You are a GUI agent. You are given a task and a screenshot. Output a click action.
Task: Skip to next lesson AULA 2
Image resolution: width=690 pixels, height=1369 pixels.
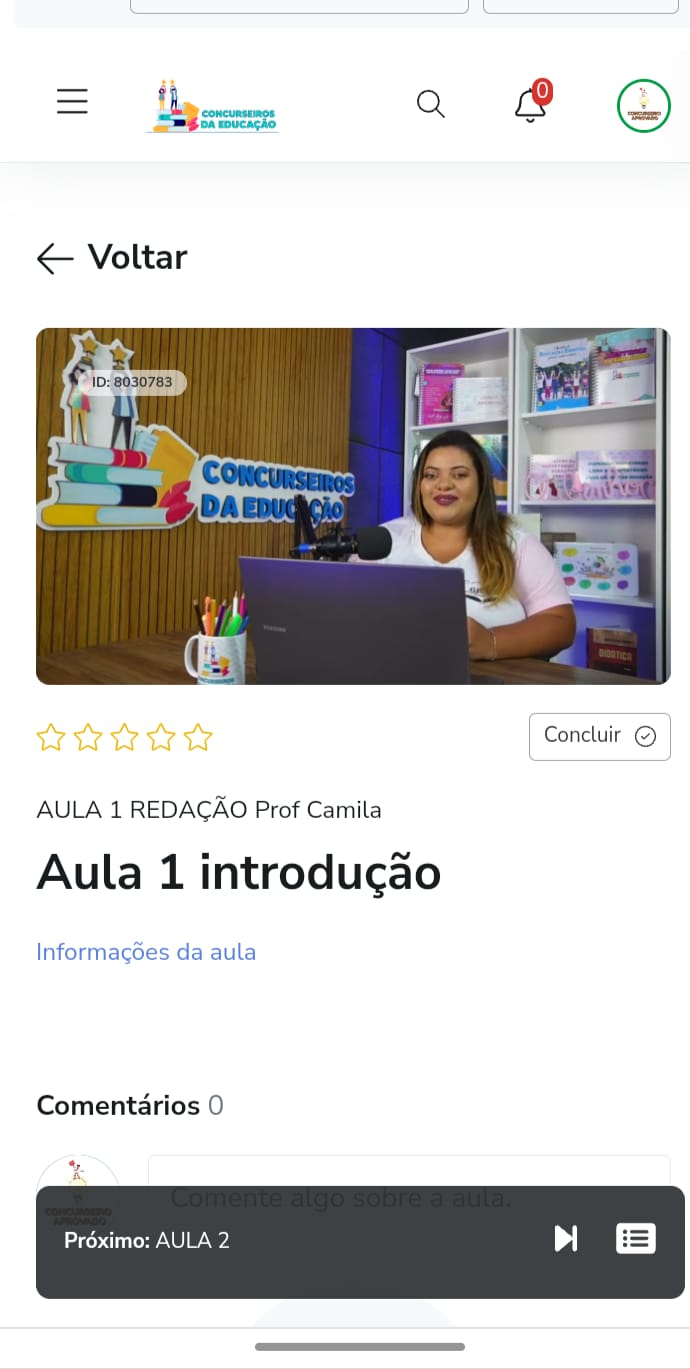click(566, 1239)
